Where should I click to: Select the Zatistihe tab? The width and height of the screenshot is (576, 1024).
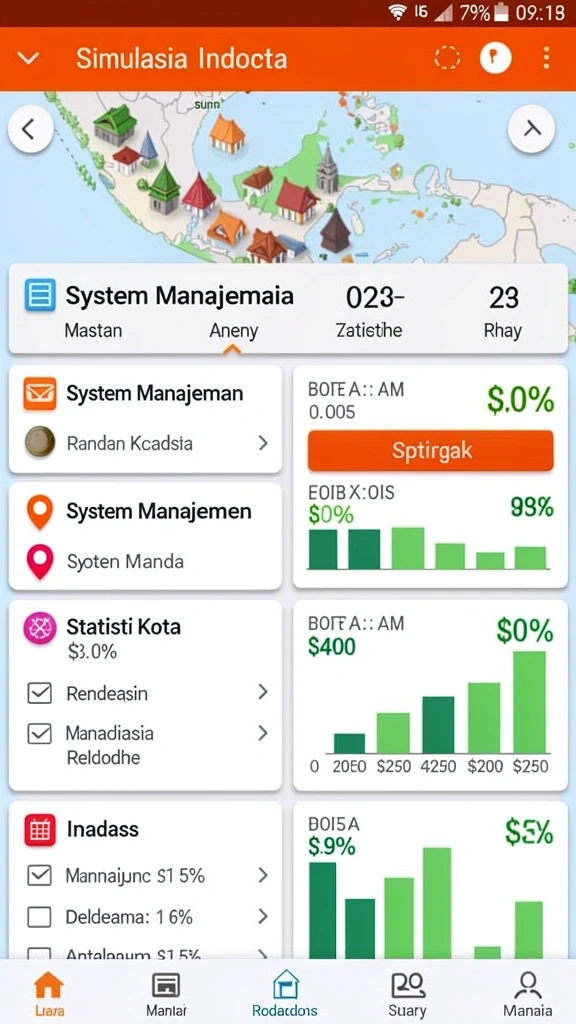point(370,330)
